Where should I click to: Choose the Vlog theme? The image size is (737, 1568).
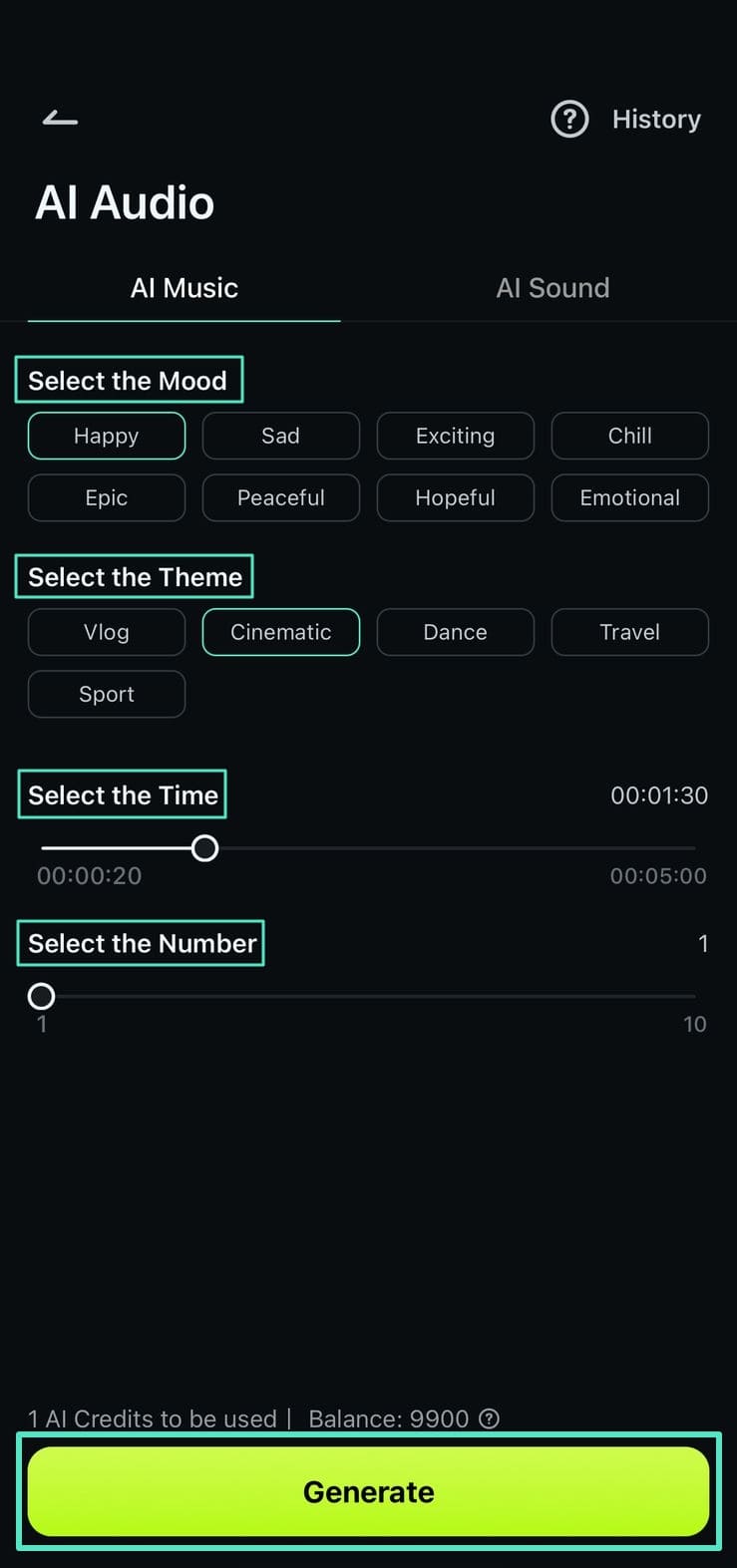107,632
